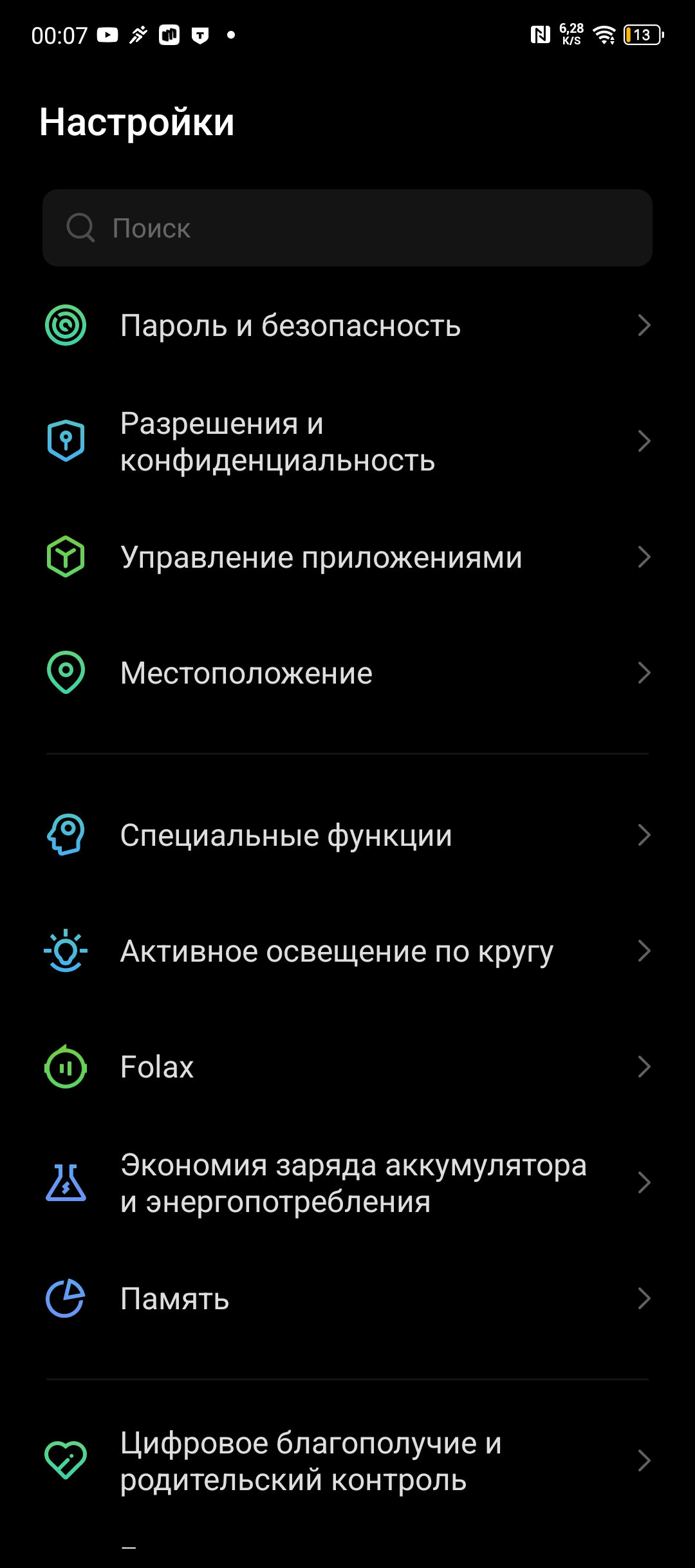Image resolution: width=695 pixels, height=1568 pixels.
Task: Open Цифровое благополучие и родительский контроль
Action: (x=347, y=1461)
